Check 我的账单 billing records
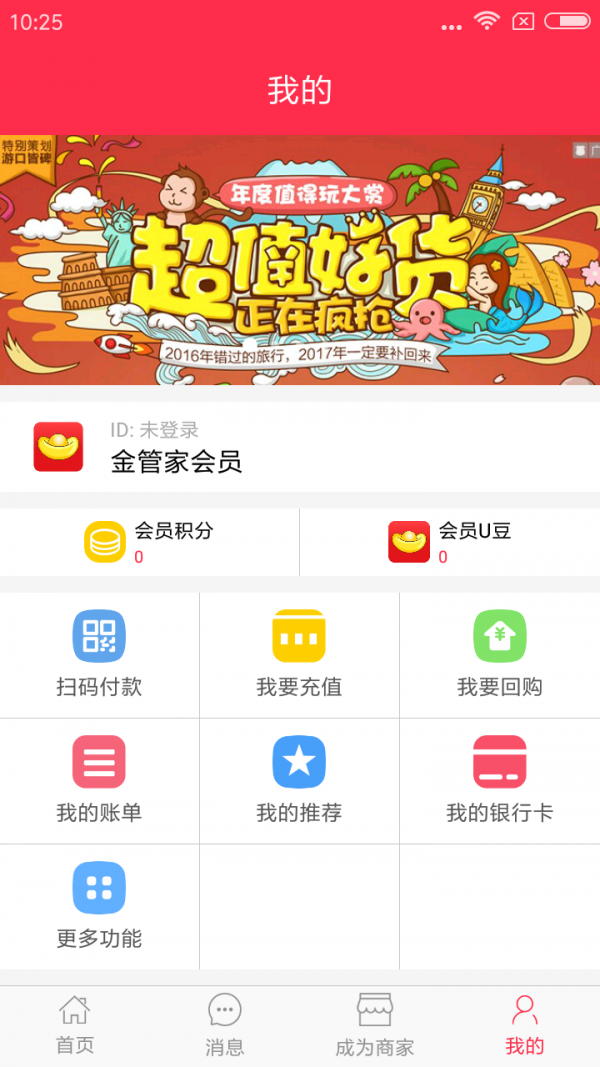The image size is (600, 1067). 99,781
